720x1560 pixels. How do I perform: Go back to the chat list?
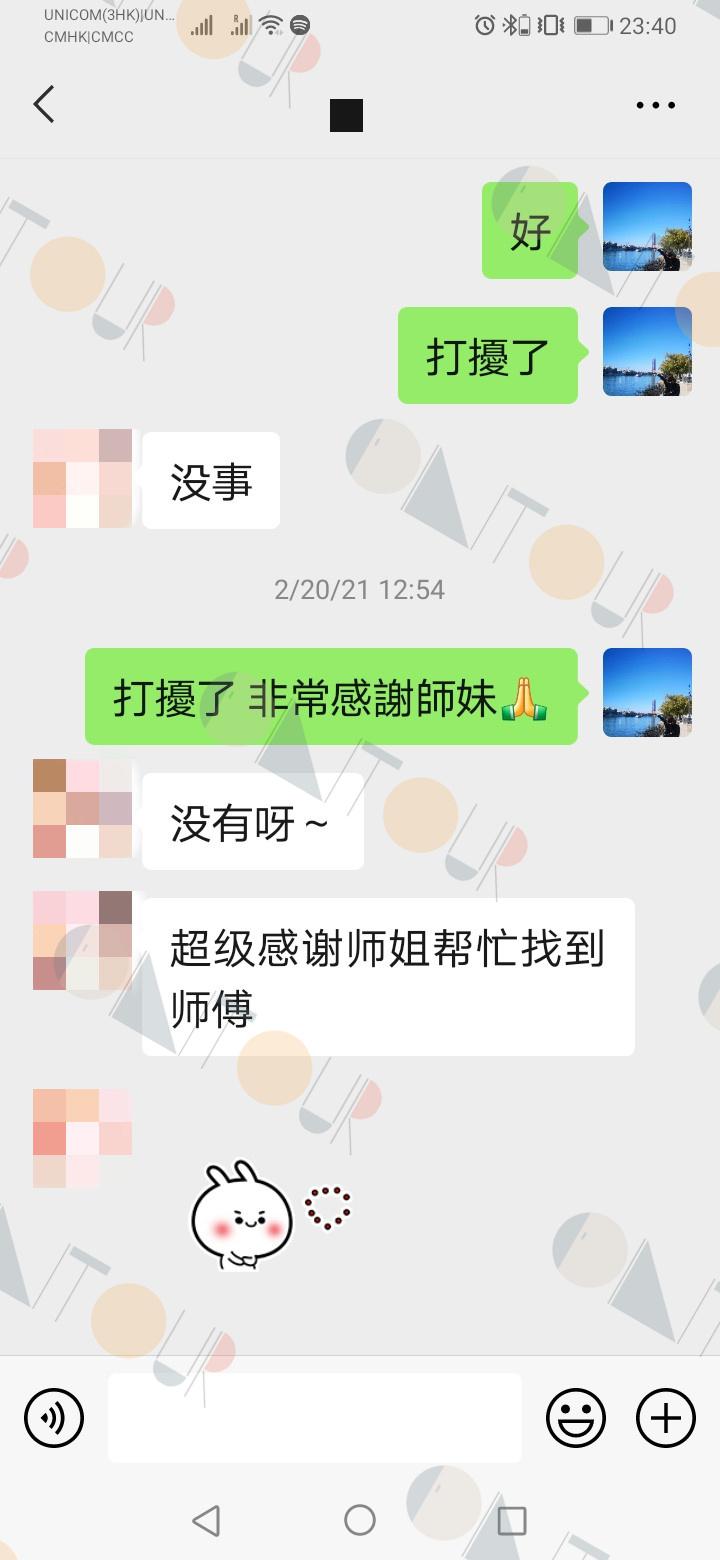click(43, 104)
